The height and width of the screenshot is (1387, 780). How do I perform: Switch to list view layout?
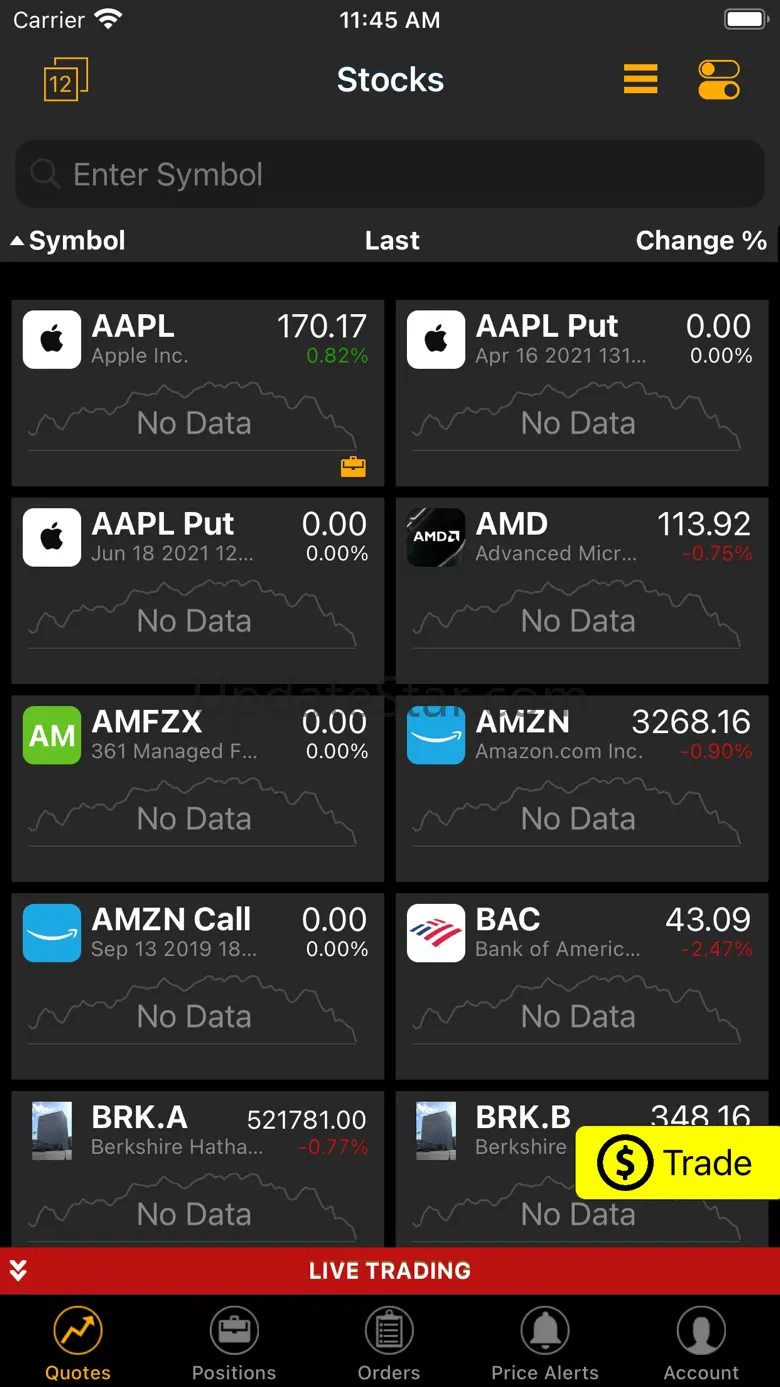(640, 79)
